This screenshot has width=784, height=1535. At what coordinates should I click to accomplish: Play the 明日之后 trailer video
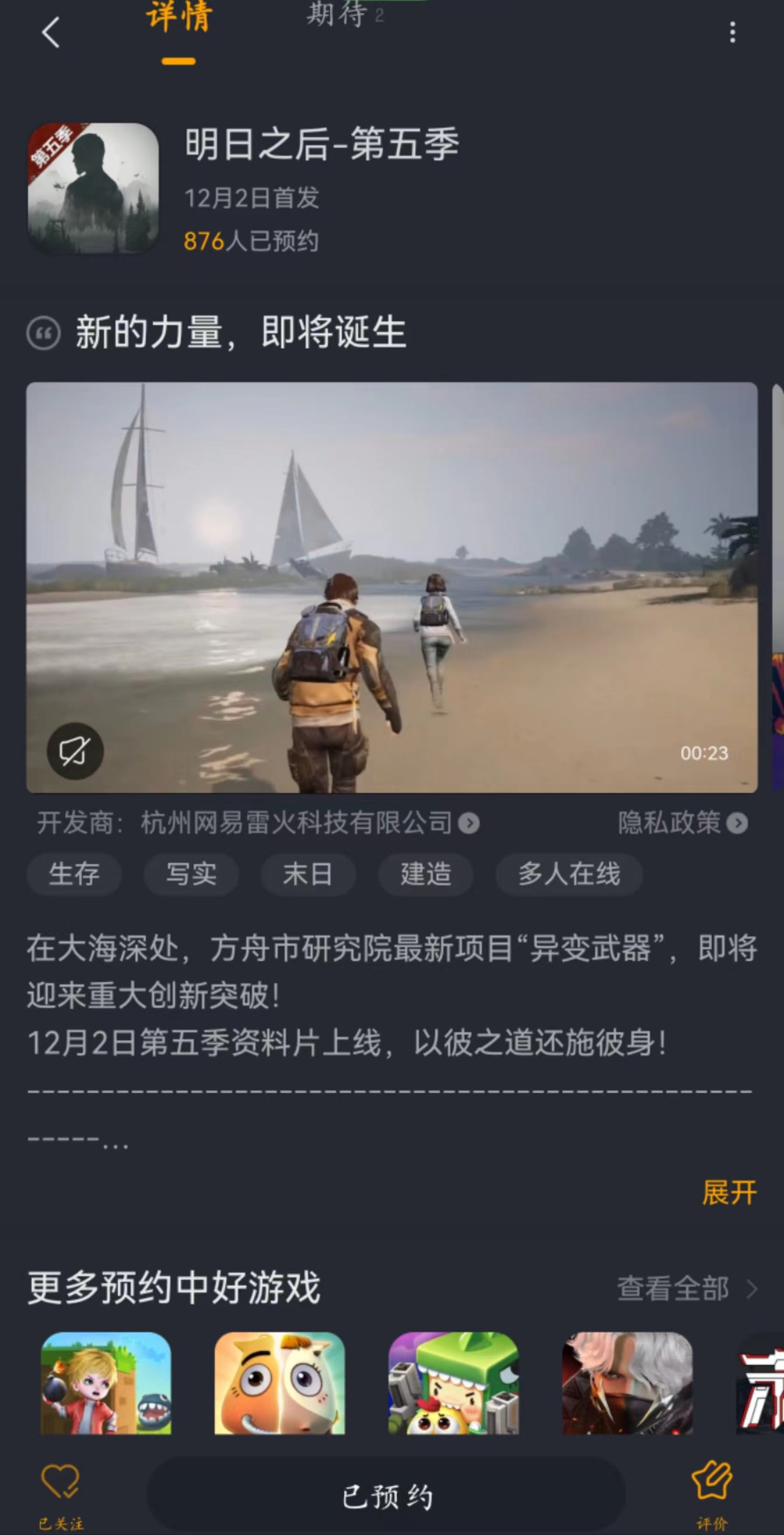[x=391, y=587]
